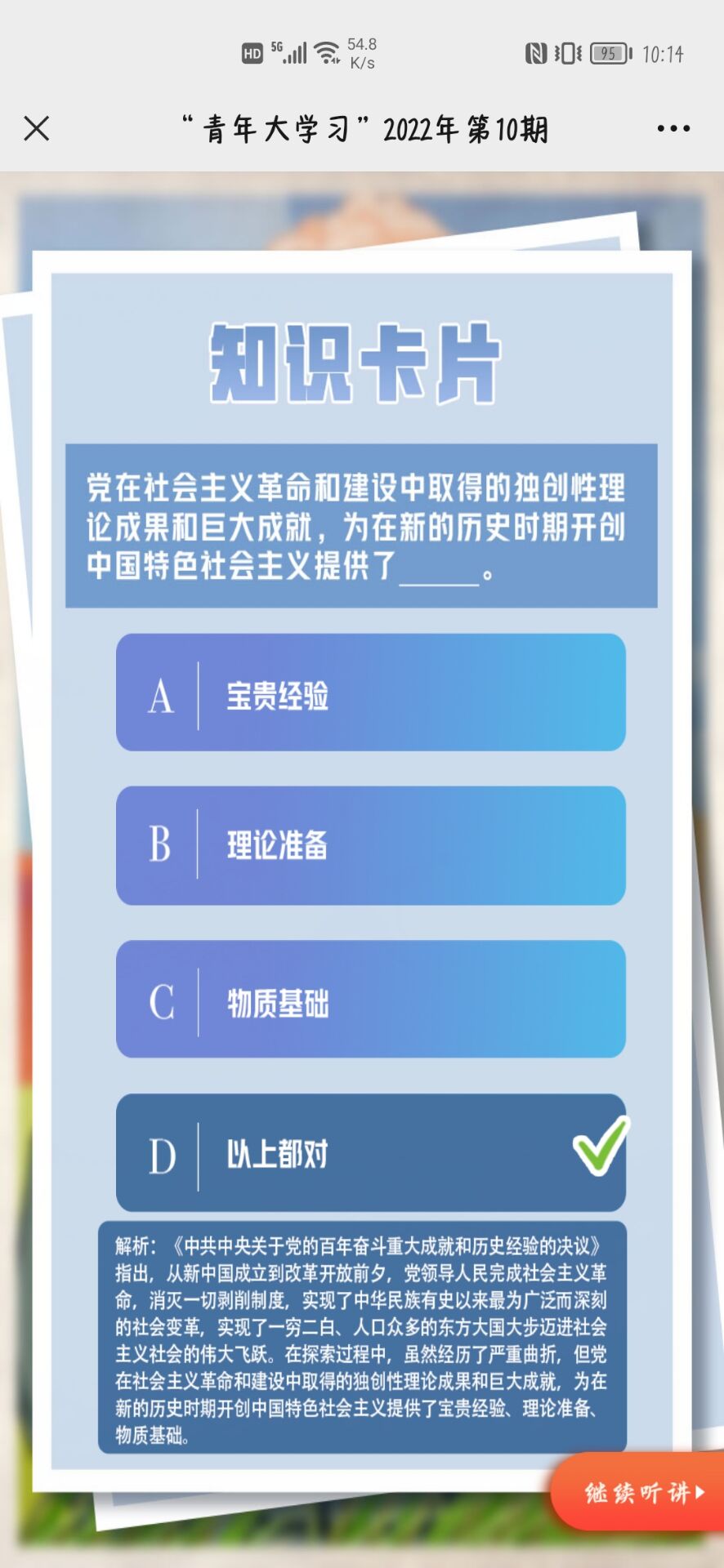Image resolution: width=724 pixels, height=1568 pixels.
Task: Pick answer C 物质基础
Action: click(370, 999)
